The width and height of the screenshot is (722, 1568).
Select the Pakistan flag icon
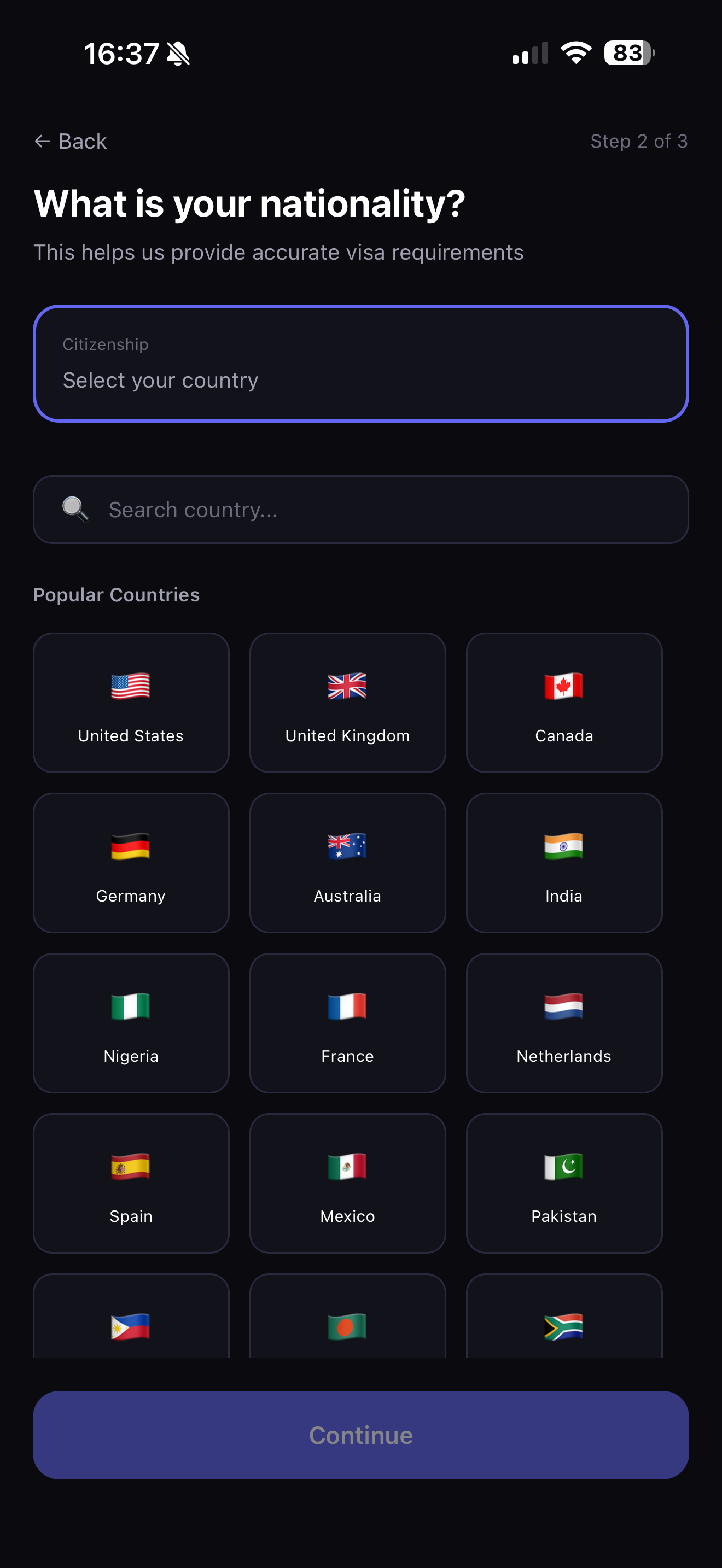(x=564, y=1167)
